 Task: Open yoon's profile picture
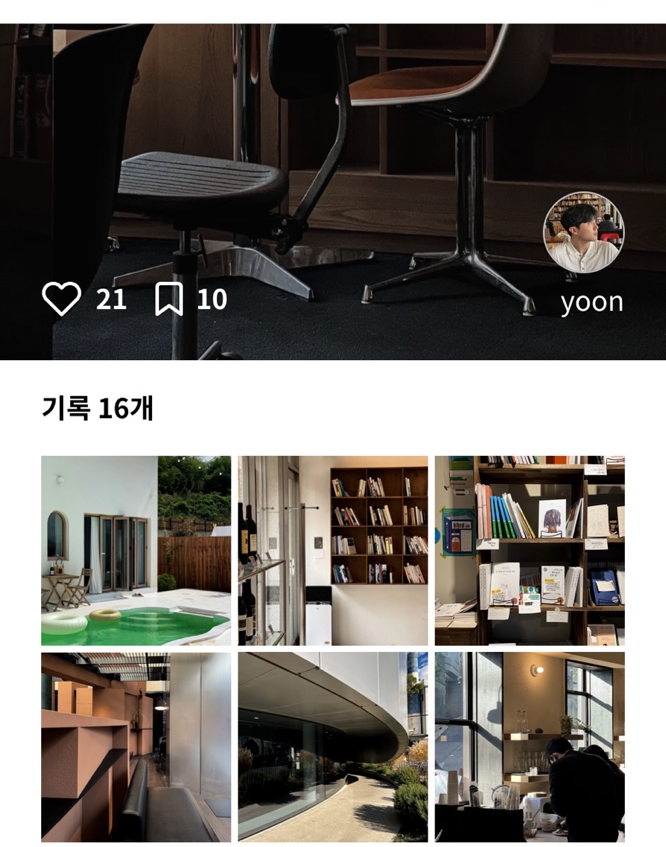[584, 234]
